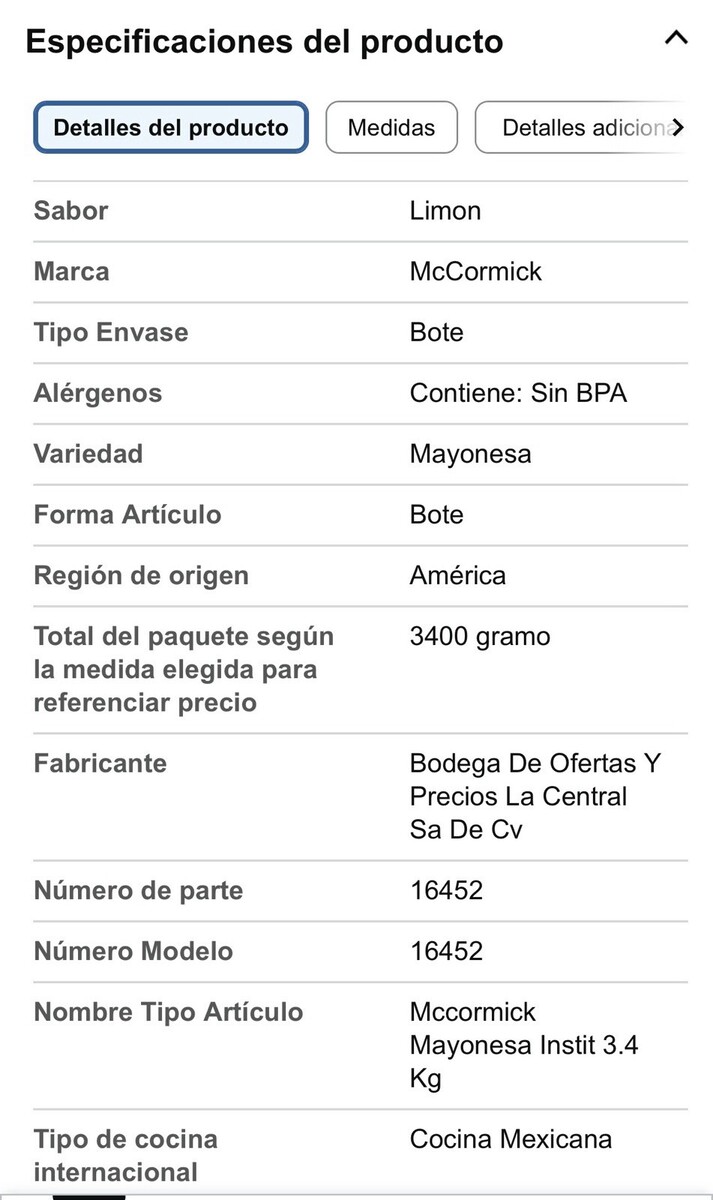
Task: Tap the right arrow to show more tabs
Action: tap(678, 128)
